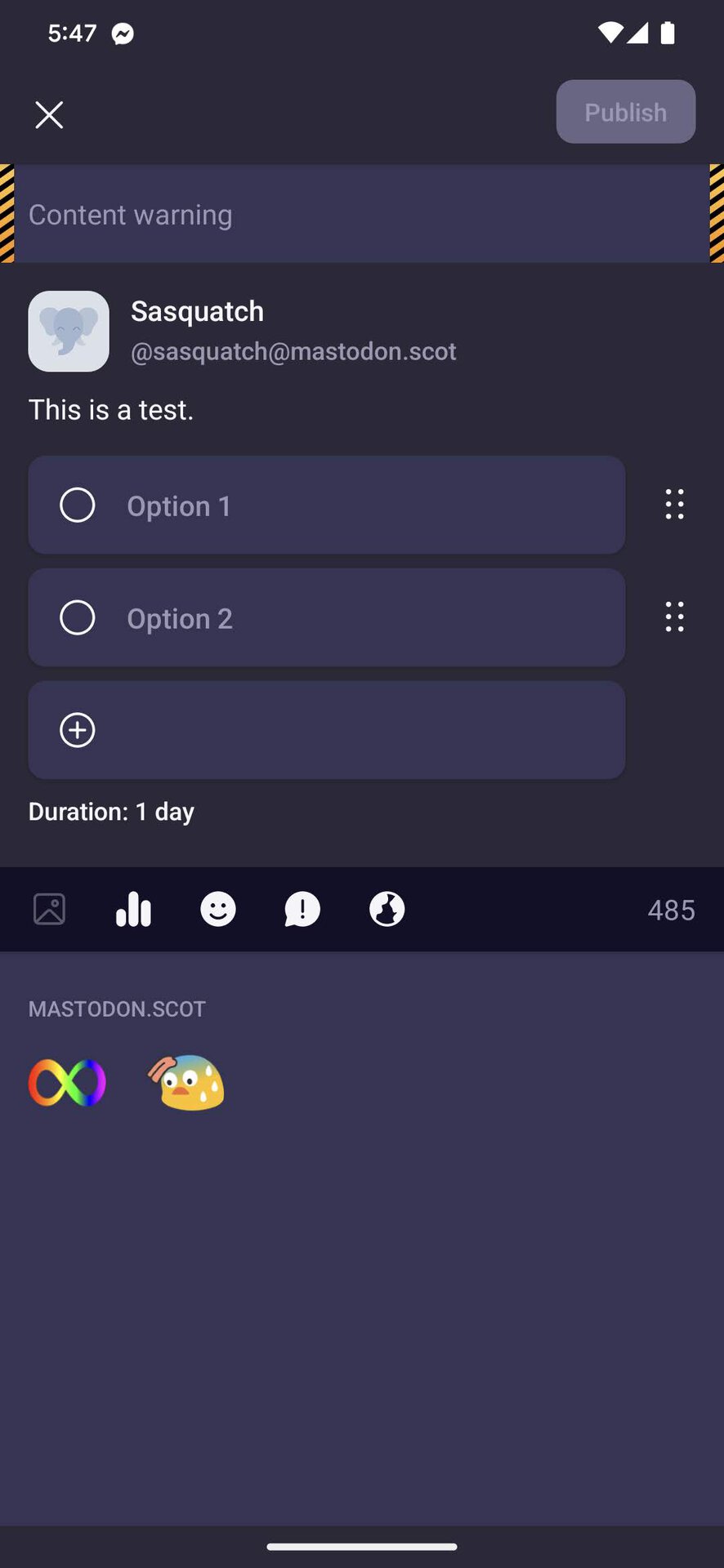Tap the drag handle beside Option 2

(x=674, y=617)
